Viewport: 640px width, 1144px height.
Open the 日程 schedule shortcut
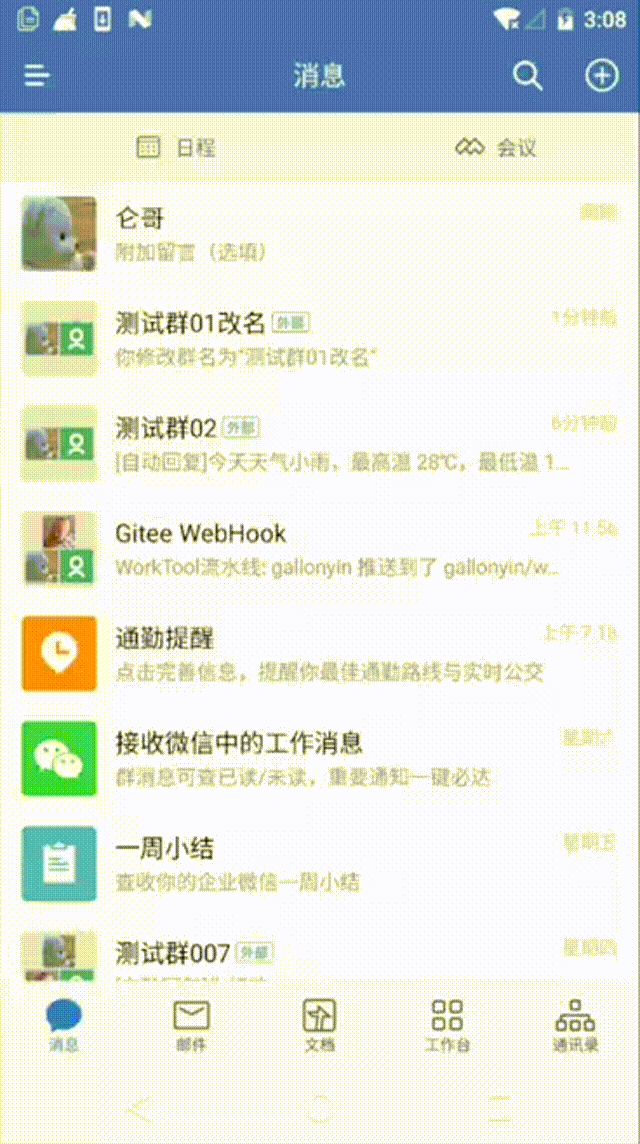coord(176,148)
